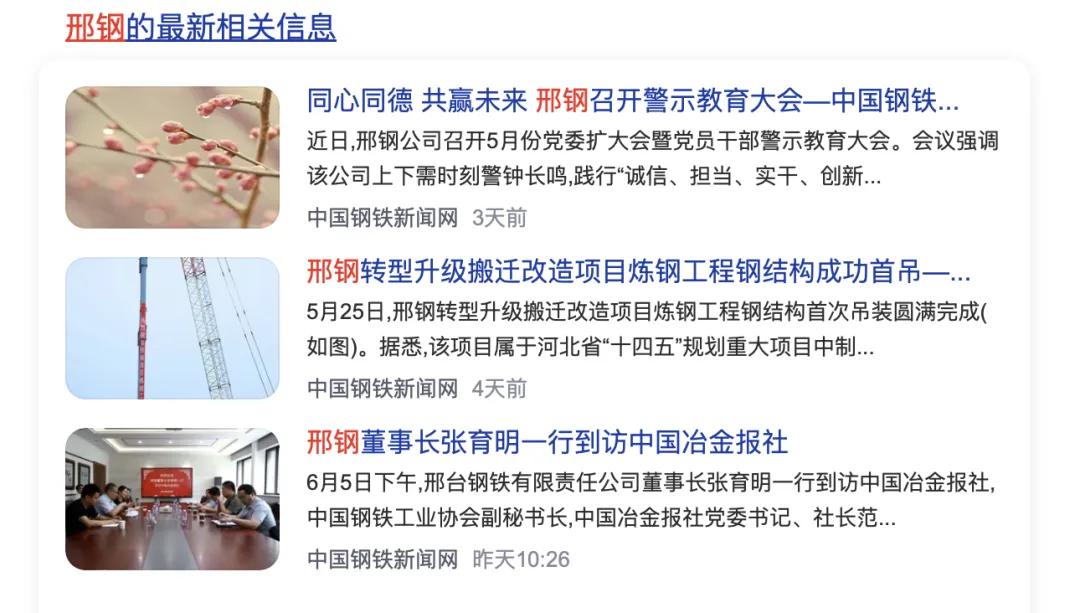Open 邢钢转型升级搬迁改造项目 steel structure article
Image resolution: width=1080 pixels, height=613 pixels.
point(638,271)
